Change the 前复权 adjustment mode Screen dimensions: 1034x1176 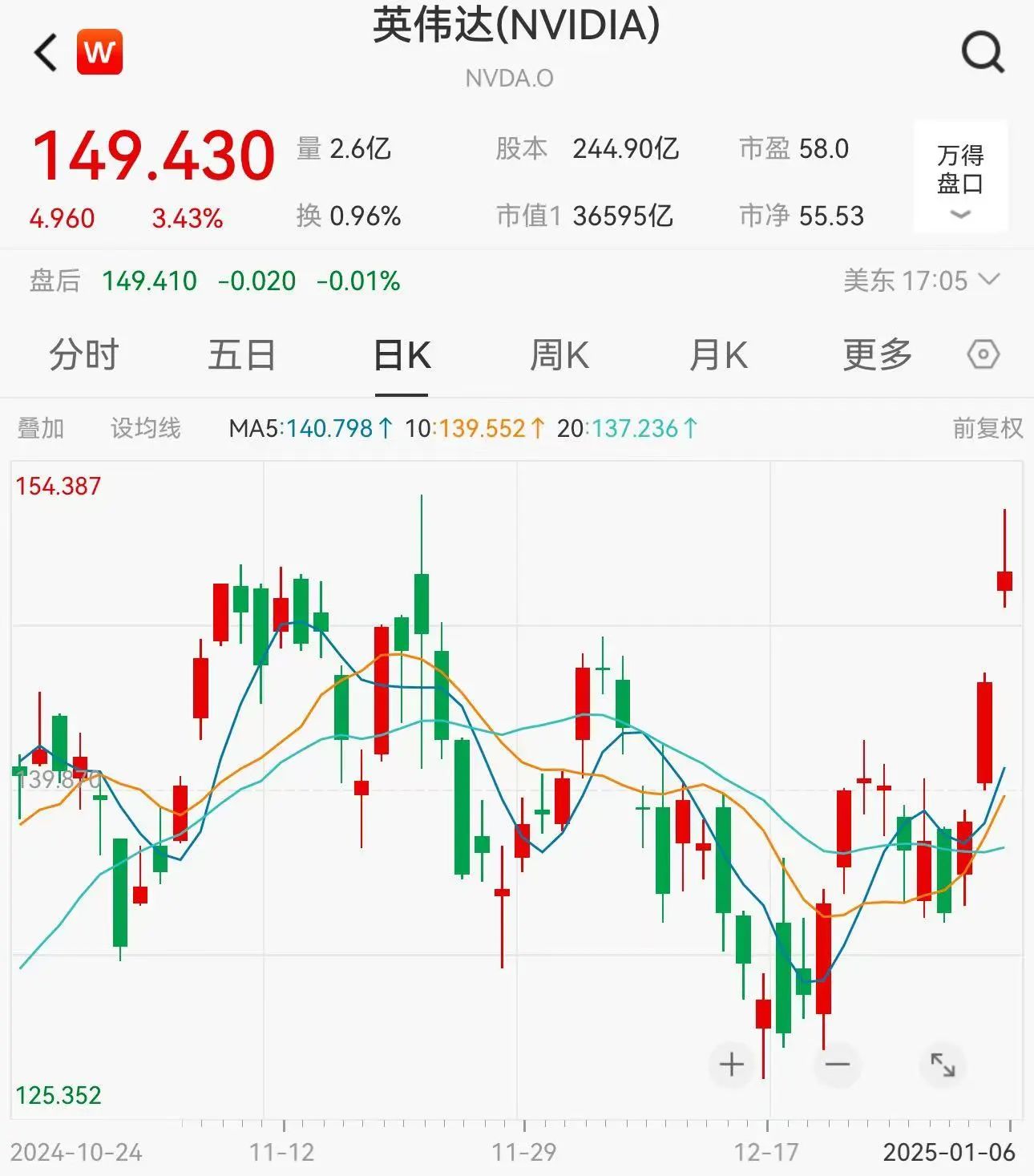[988, 428]
